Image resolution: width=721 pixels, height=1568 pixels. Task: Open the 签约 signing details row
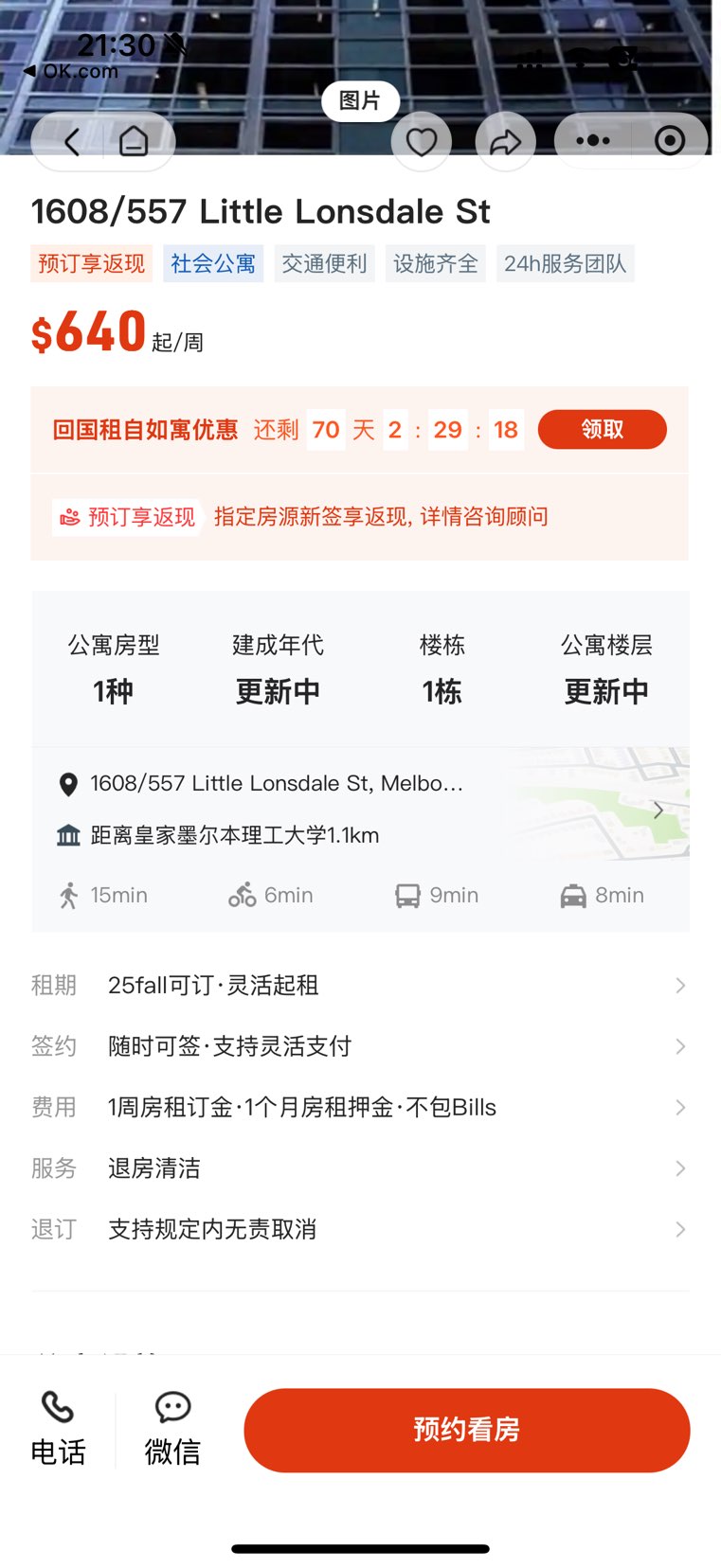point(360,1046)
